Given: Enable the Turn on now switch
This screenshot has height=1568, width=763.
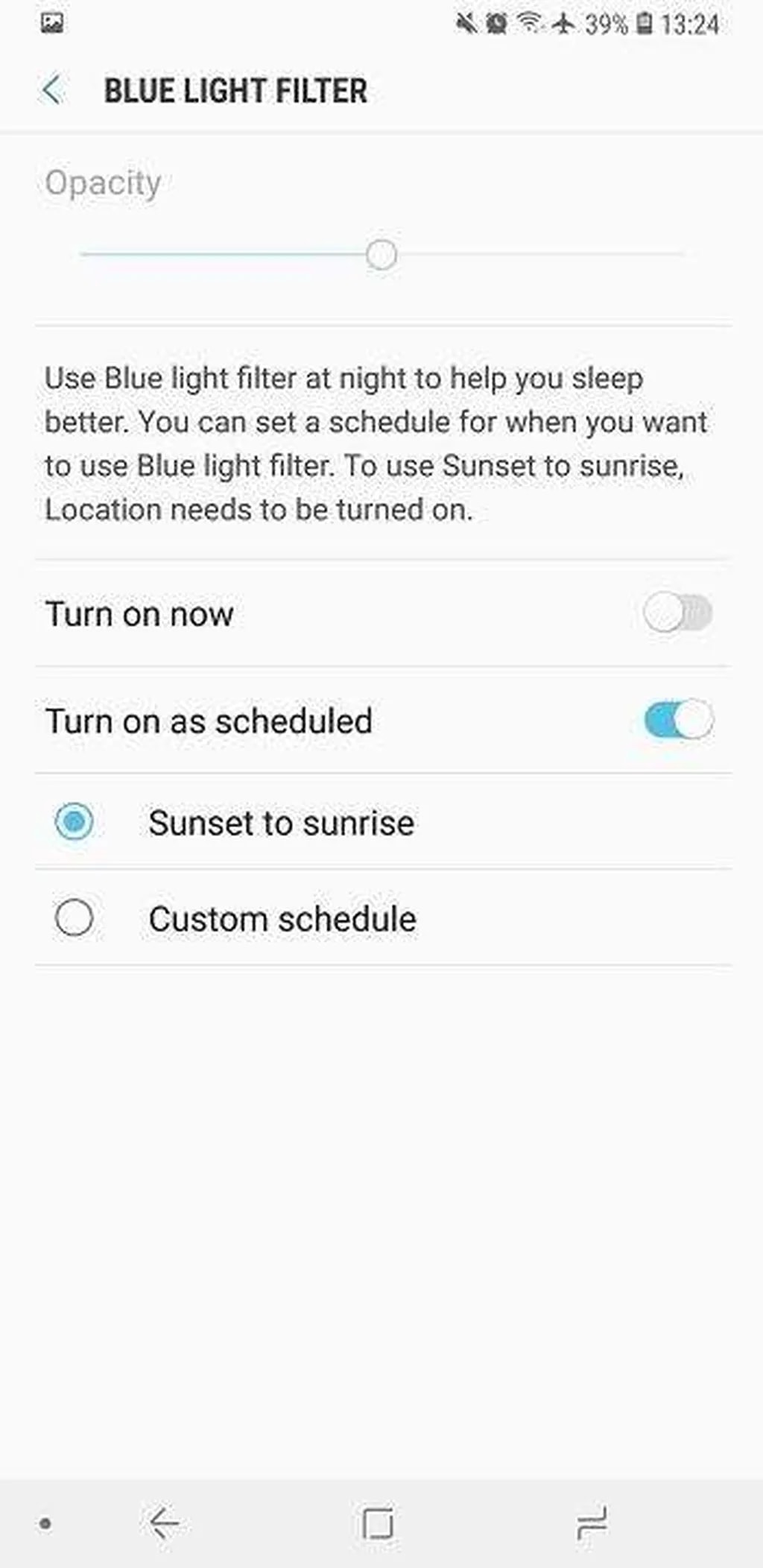Looking at the screenshot, I should pos(677,613).
